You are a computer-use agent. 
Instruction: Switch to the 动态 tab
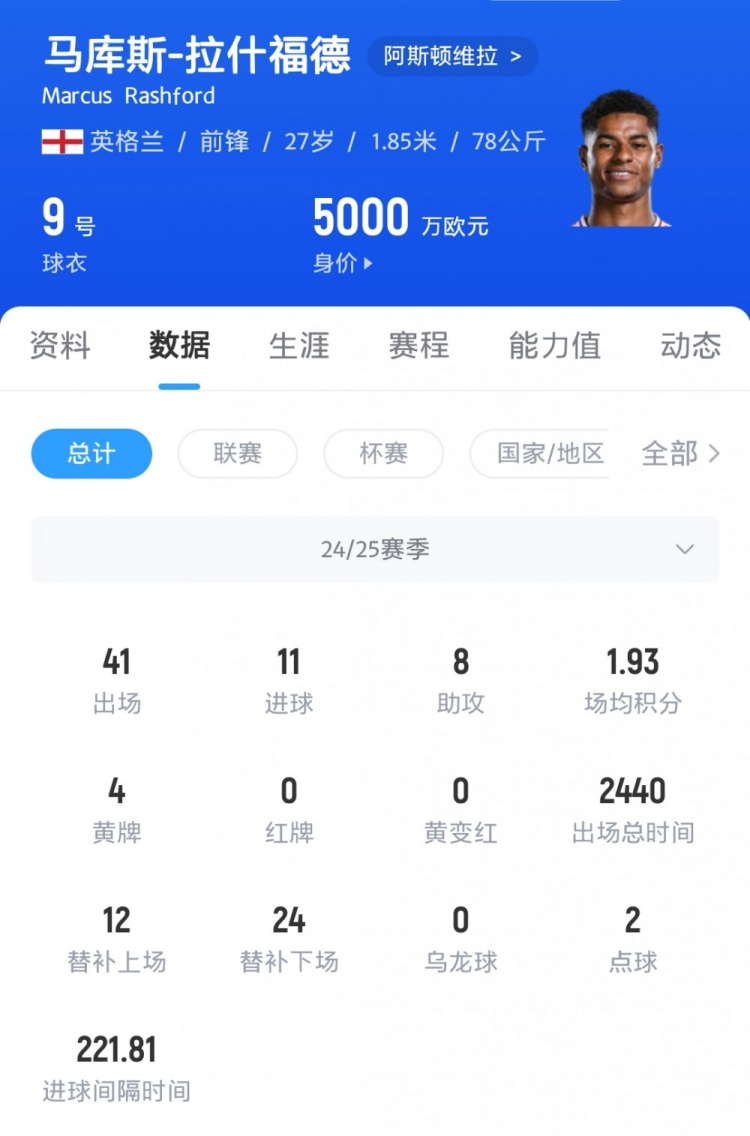(x=690, y=346)
